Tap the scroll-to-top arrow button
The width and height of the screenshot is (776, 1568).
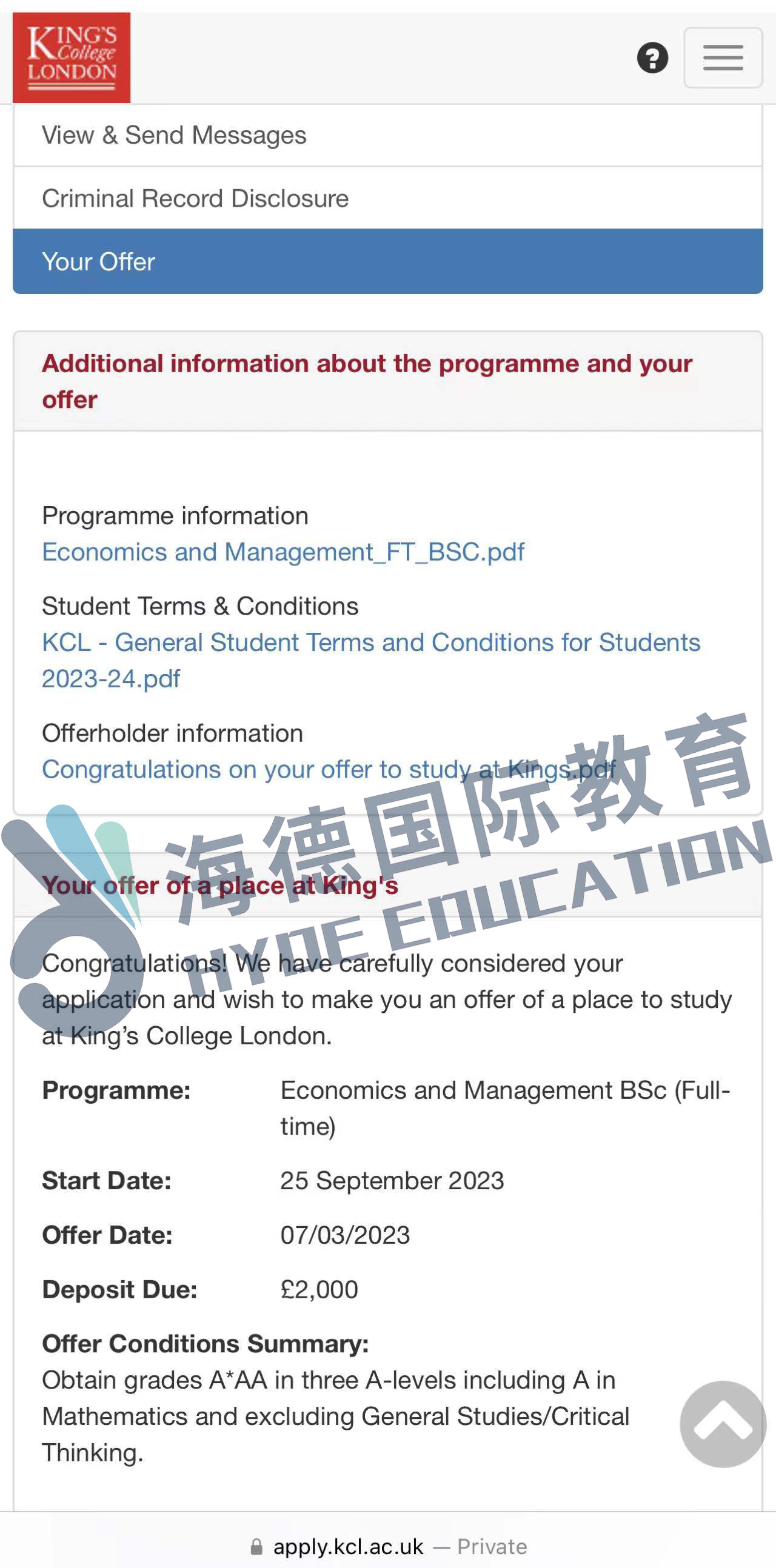click(x=723, y=1424)
